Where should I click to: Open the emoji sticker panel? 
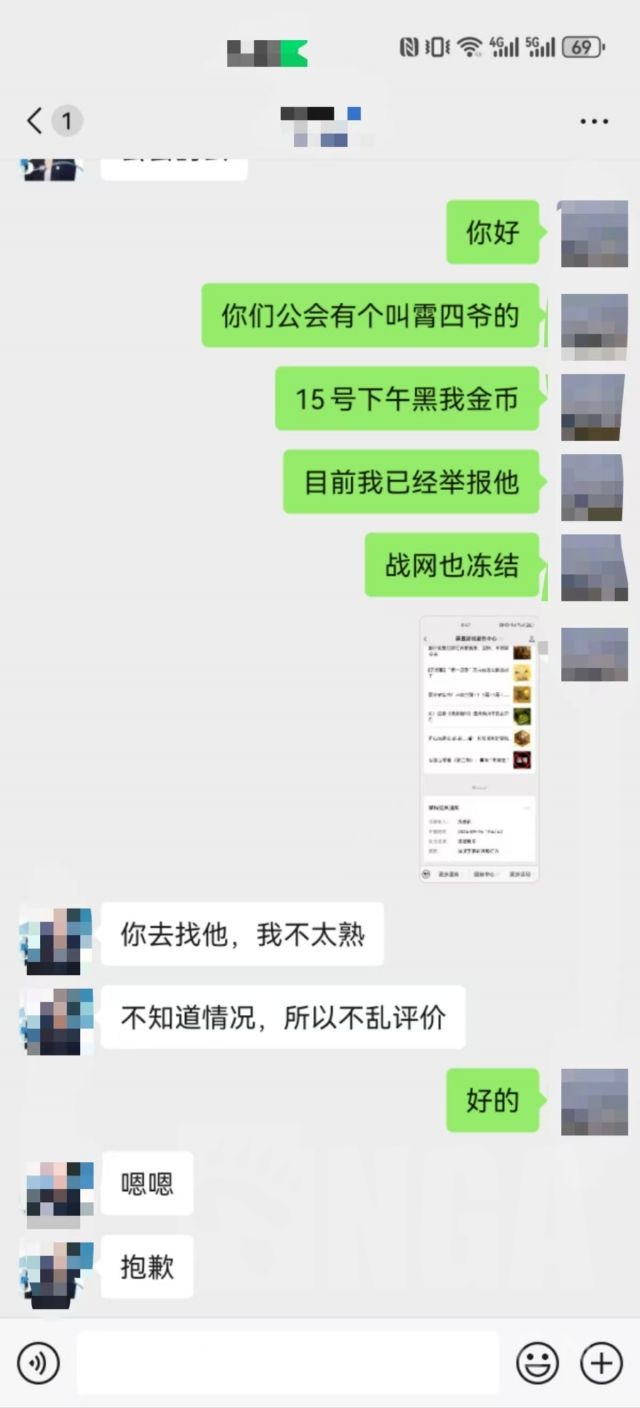pyautogui.click(x=537, y=1363)
